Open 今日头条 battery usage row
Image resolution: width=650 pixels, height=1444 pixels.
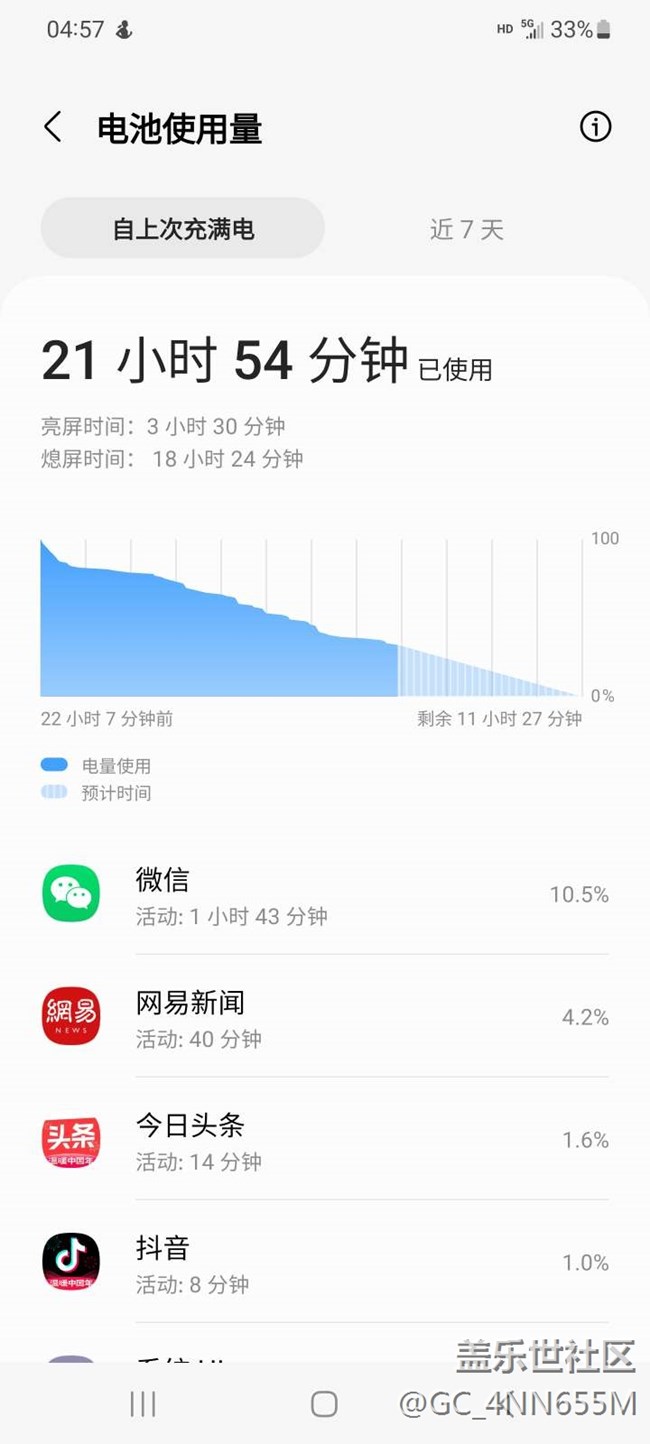(x=325, y=1140)
